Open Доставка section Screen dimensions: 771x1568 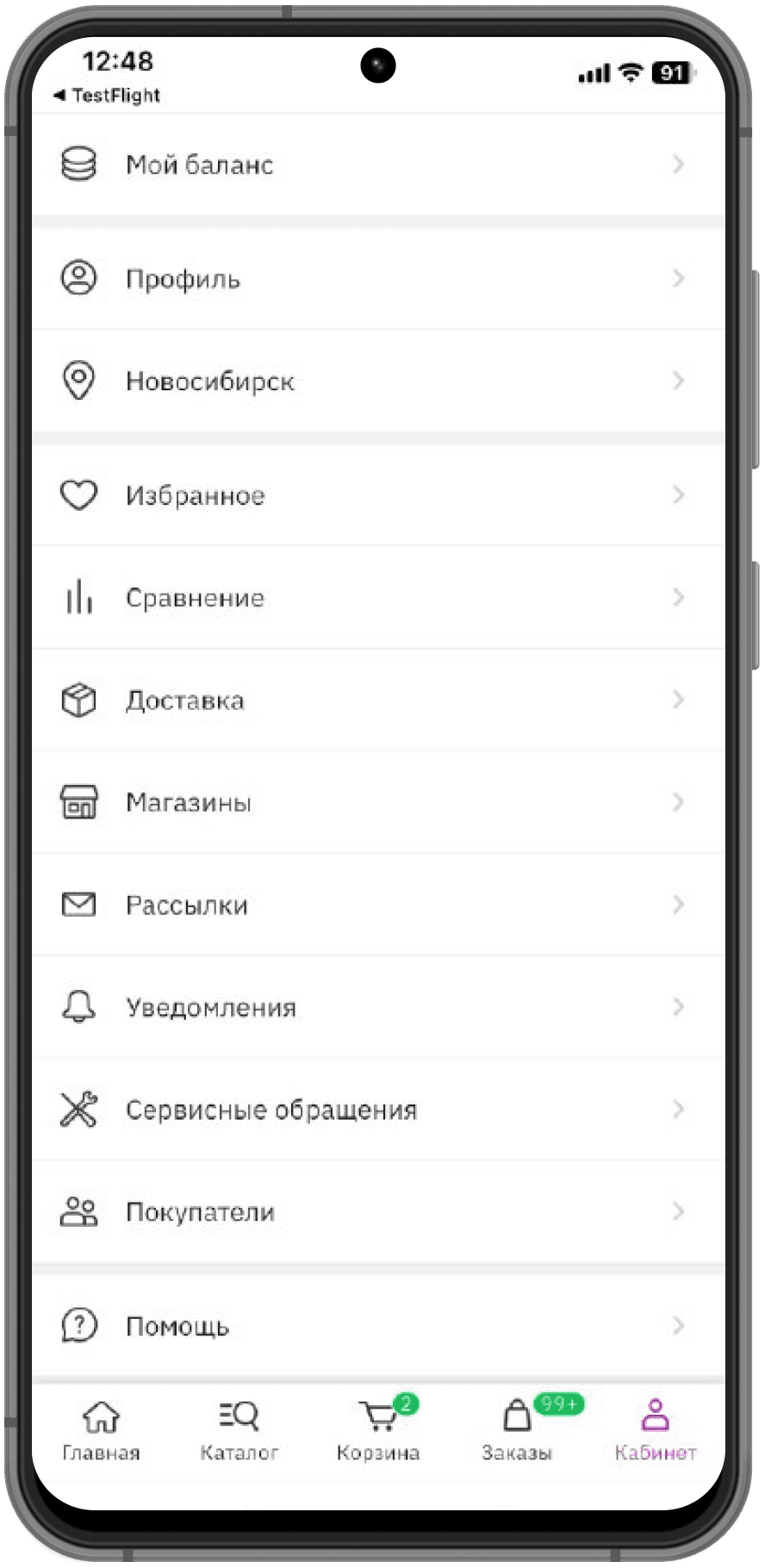(377, 700)
